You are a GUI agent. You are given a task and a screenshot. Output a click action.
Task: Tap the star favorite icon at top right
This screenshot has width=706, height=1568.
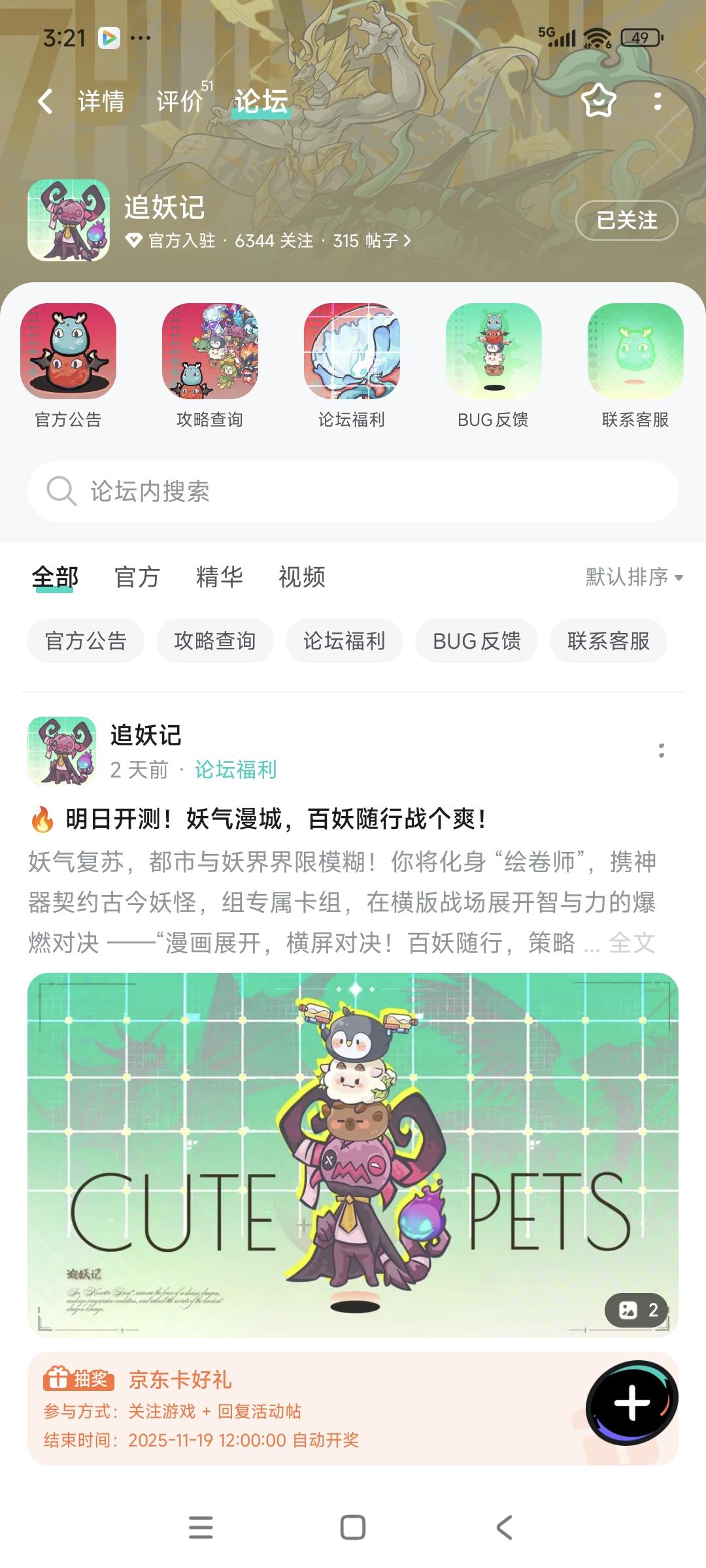pos(598,101)
